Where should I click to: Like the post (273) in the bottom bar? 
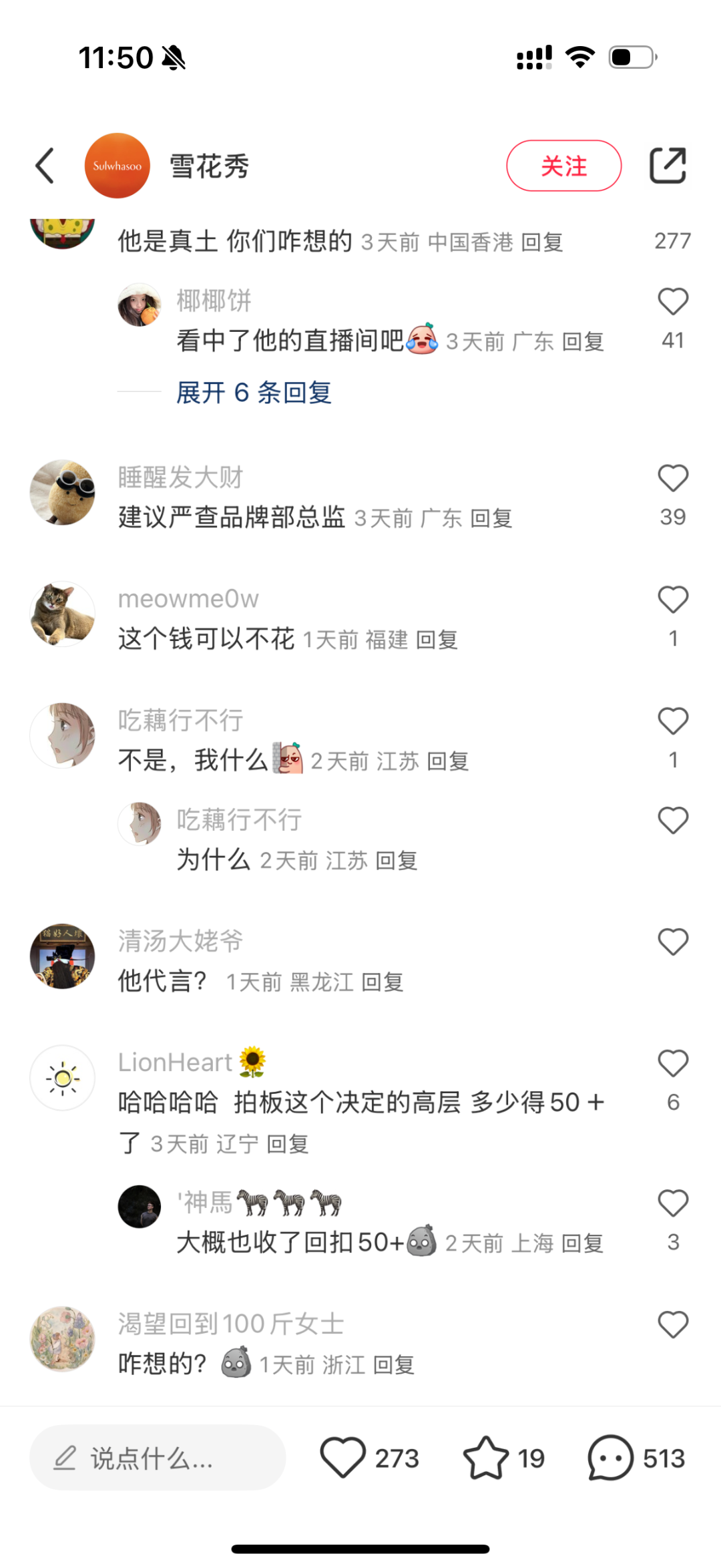coord(343,1458)
